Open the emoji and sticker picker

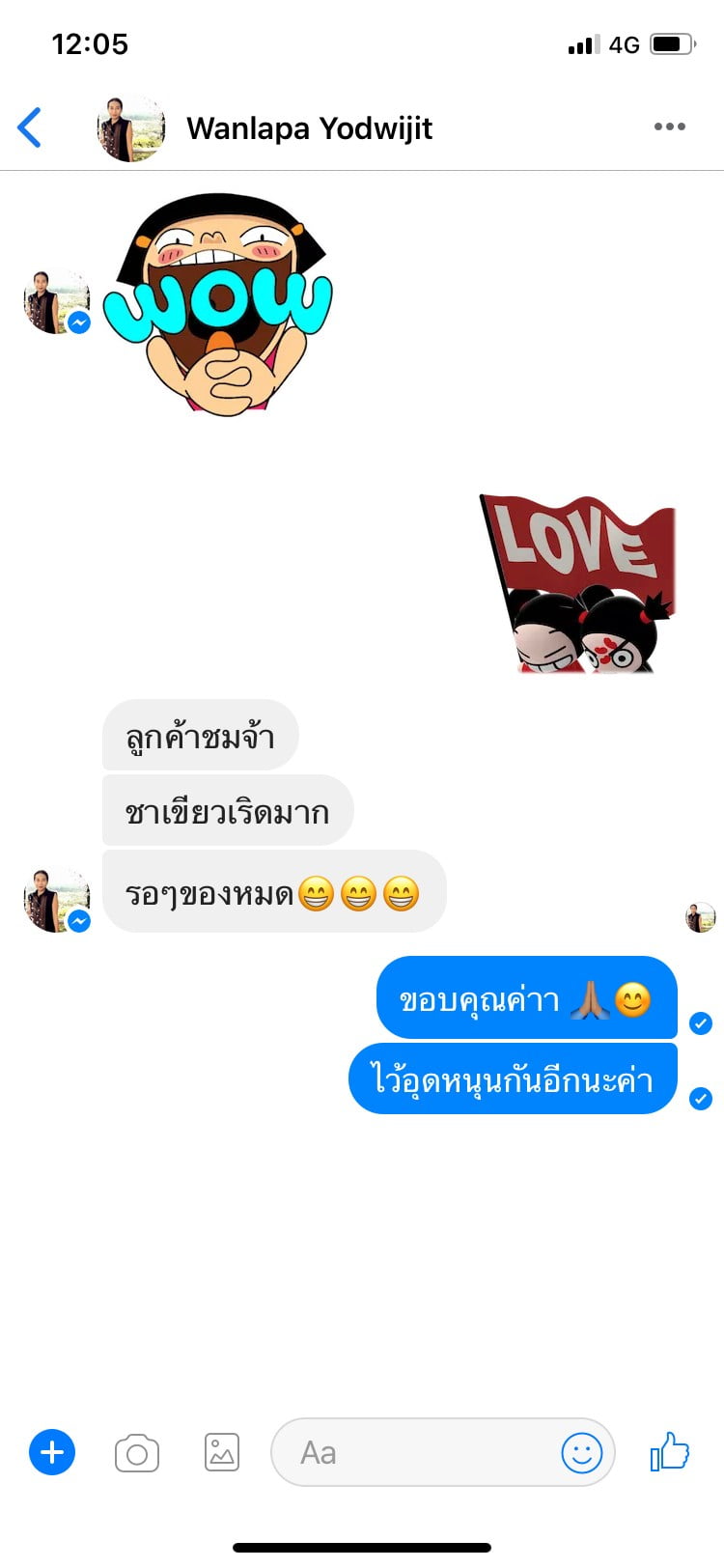[582, 1452]
